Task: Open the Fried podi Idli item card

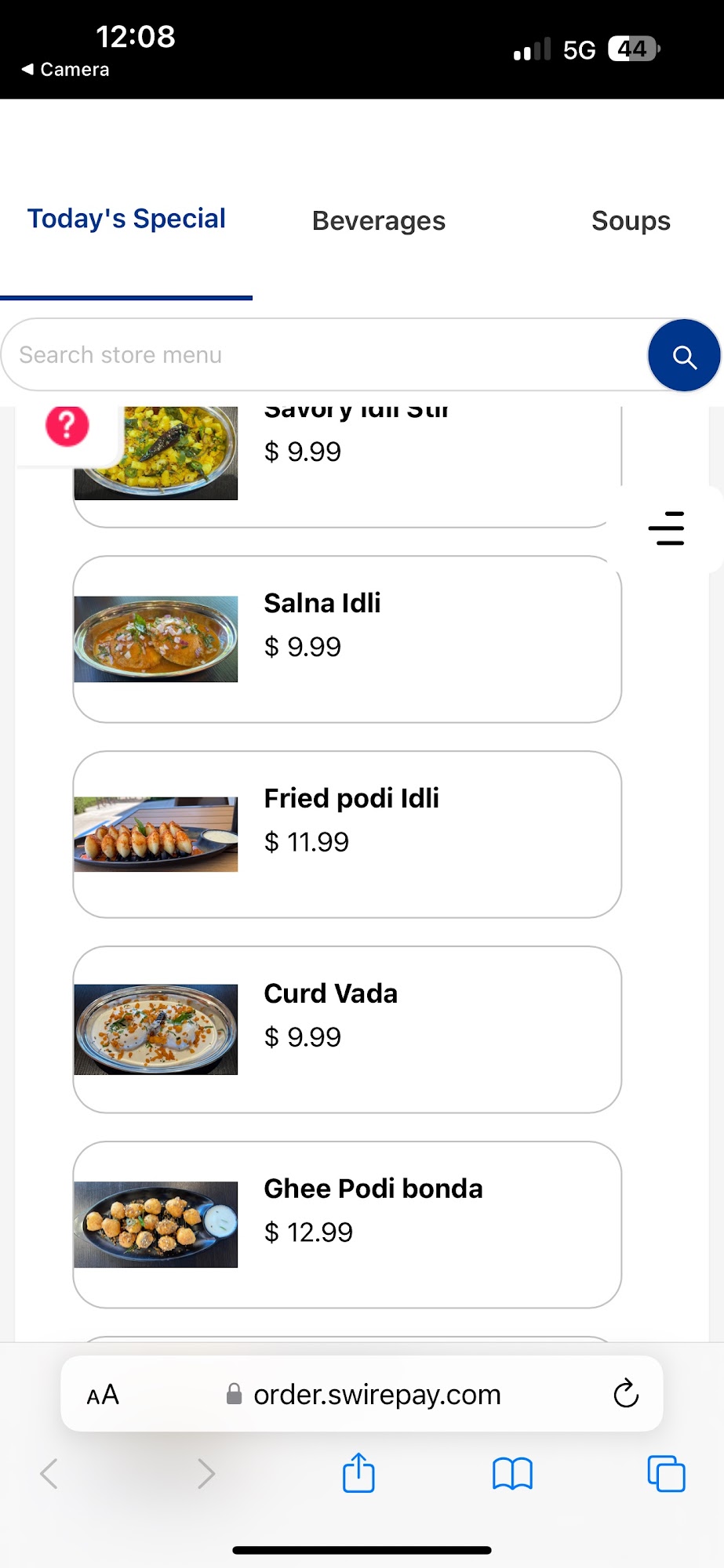Action: click(x=347, y=834)
